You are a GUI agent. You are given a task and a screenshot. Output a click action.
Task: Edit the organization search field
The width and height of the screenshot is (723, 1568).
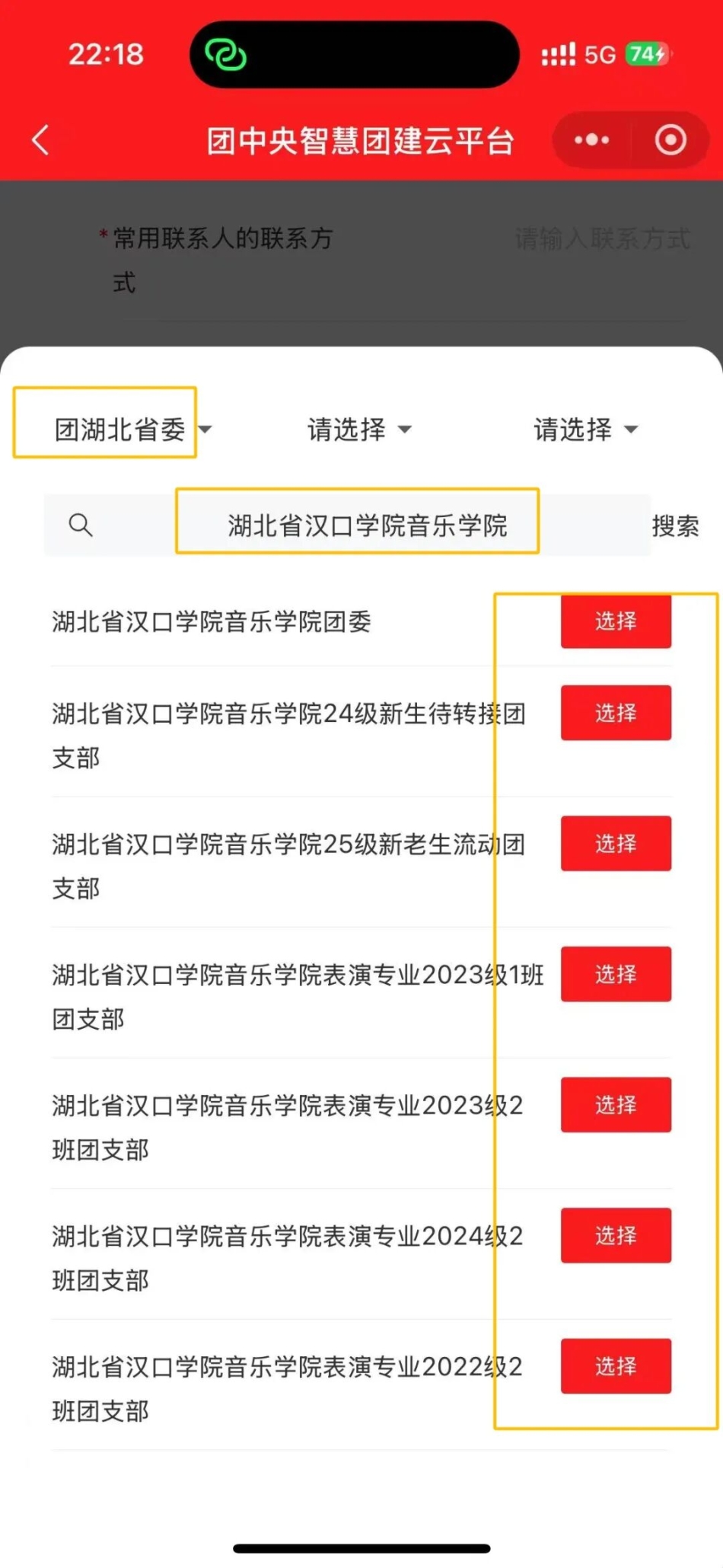[367, 525]
